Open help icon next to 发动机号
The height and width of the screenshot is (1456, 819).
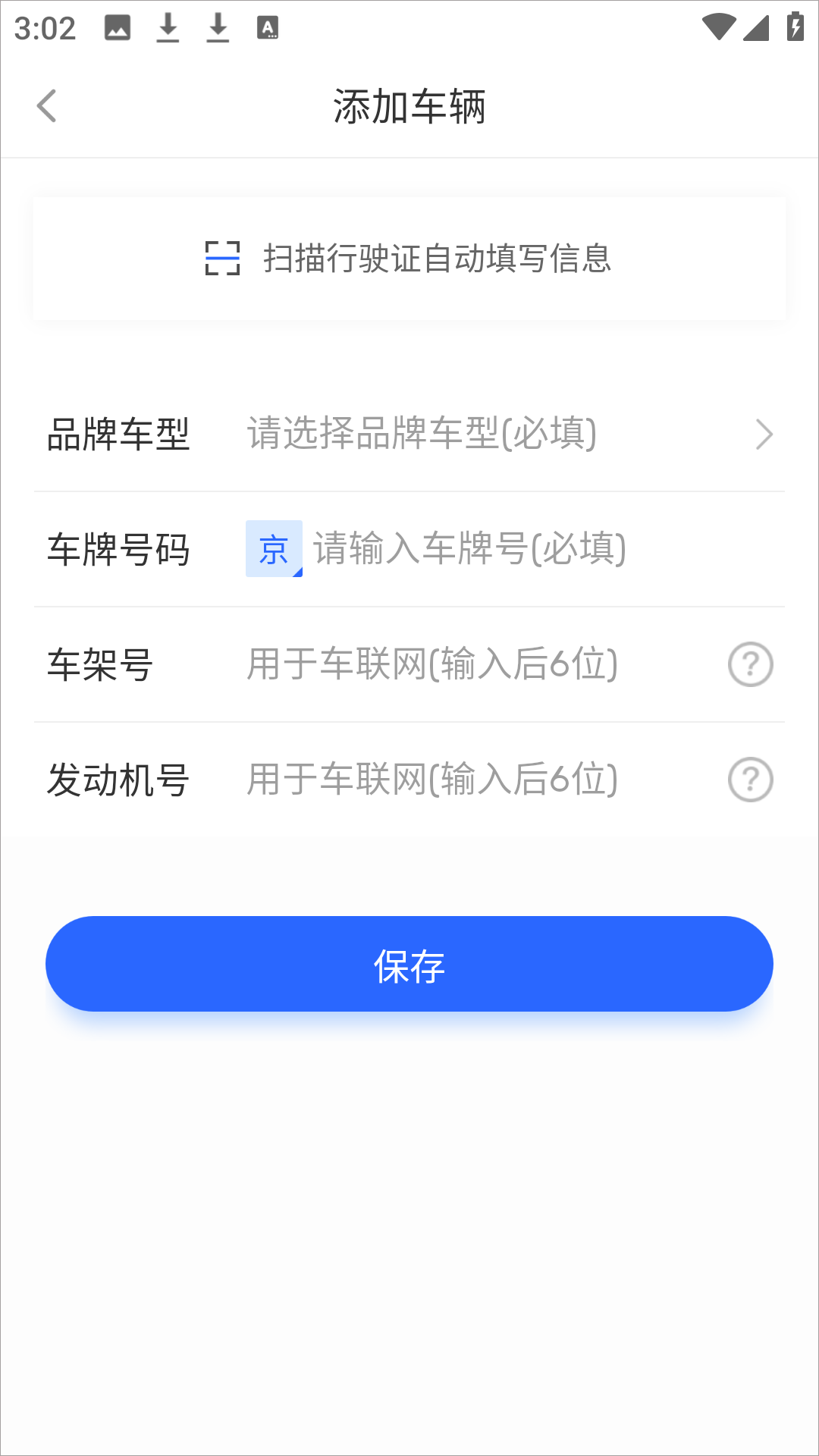[x=751, y=780]
